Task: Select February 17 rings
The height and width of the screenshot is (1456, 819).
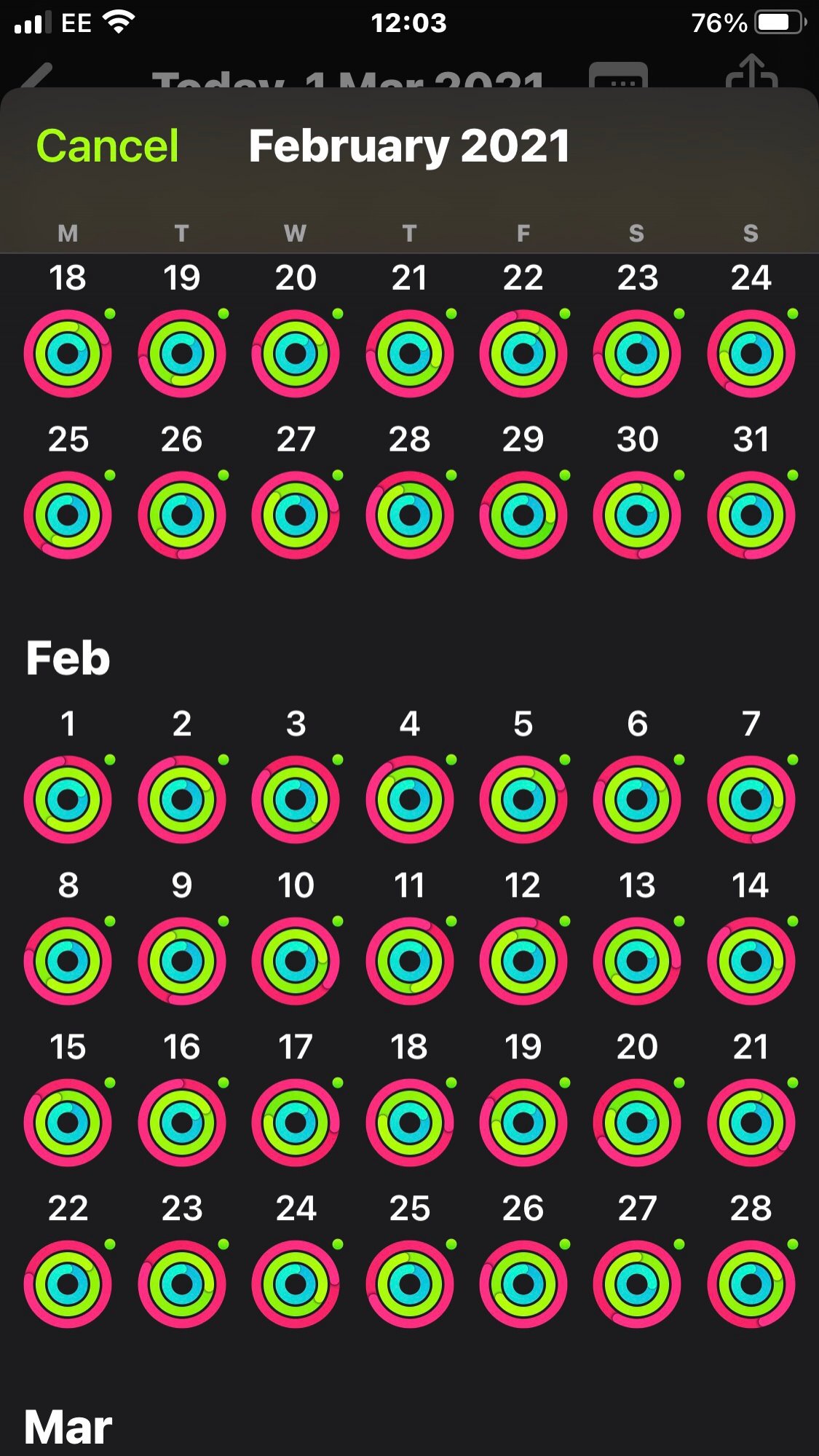Action: [296, 1122]
